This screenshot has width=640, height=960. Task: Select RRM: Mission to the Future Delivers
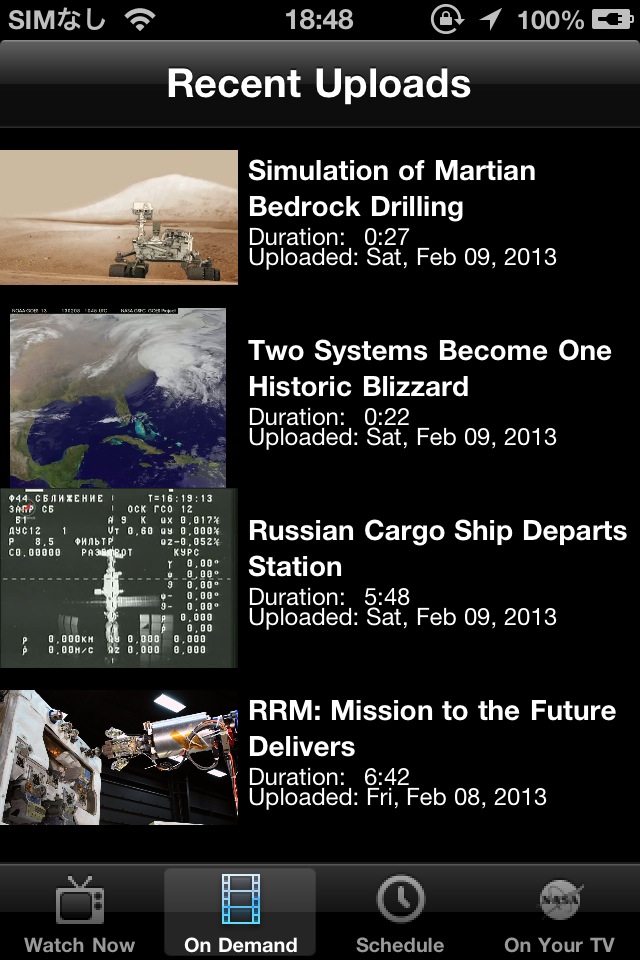coord(320,758)
